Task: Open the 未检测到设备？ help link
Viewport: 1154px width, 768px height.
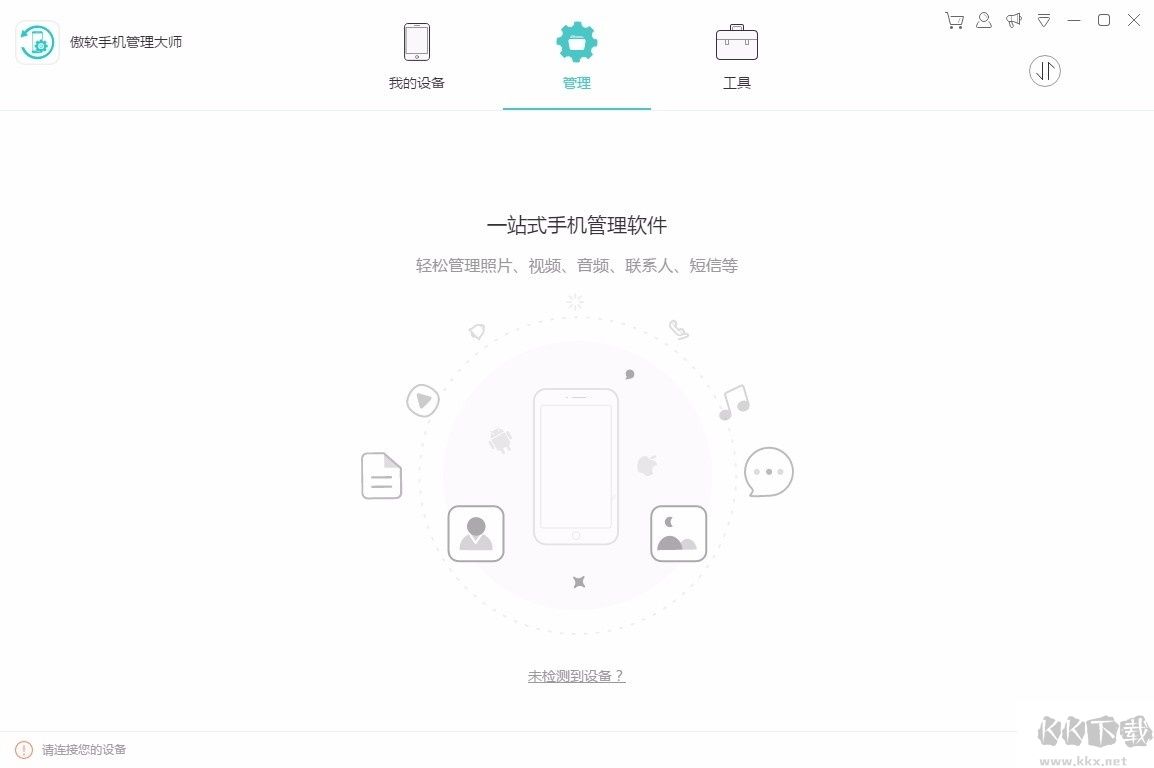Action: tap(576, 676)
